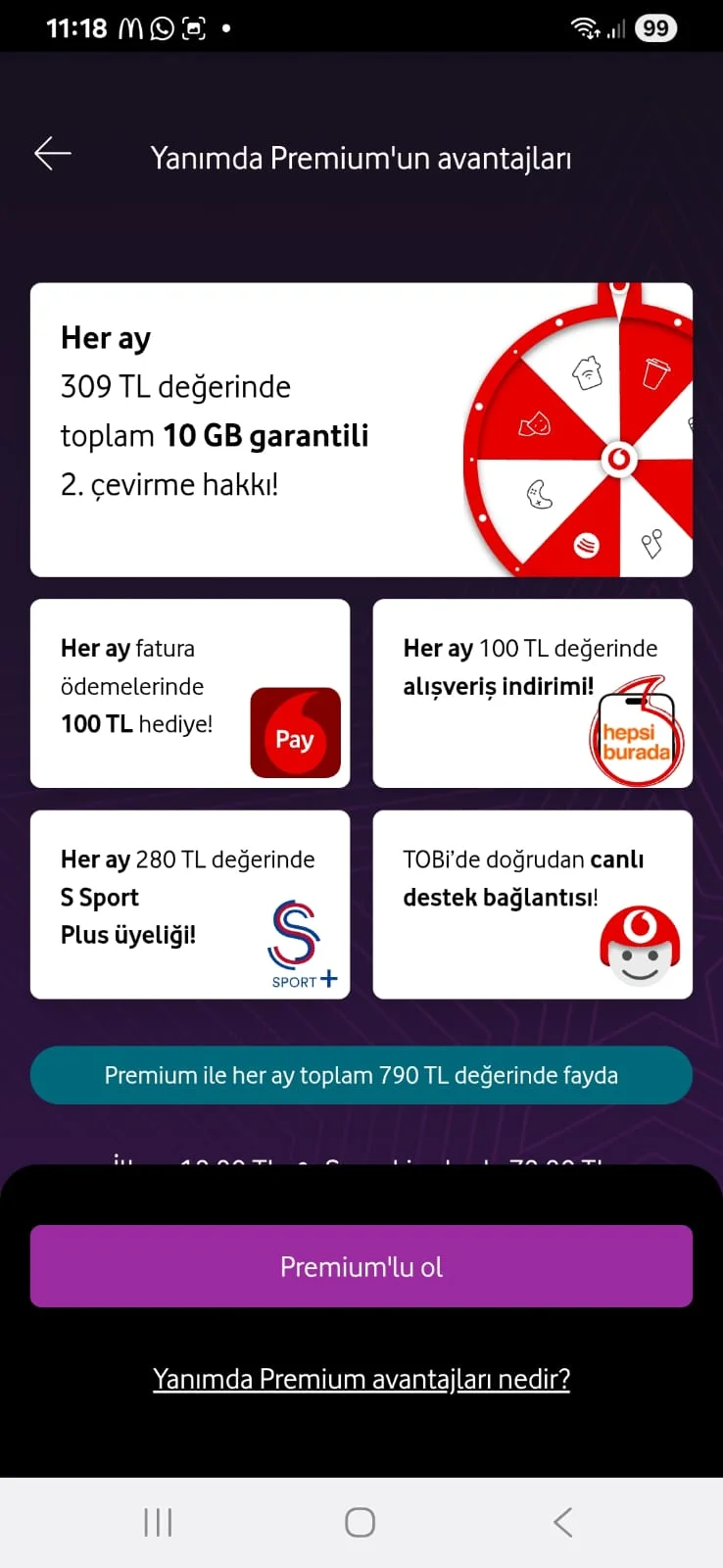Tap the Premium'lu ol button
The height and width of the screenshot is (1568, 723).
point(361,1266)
